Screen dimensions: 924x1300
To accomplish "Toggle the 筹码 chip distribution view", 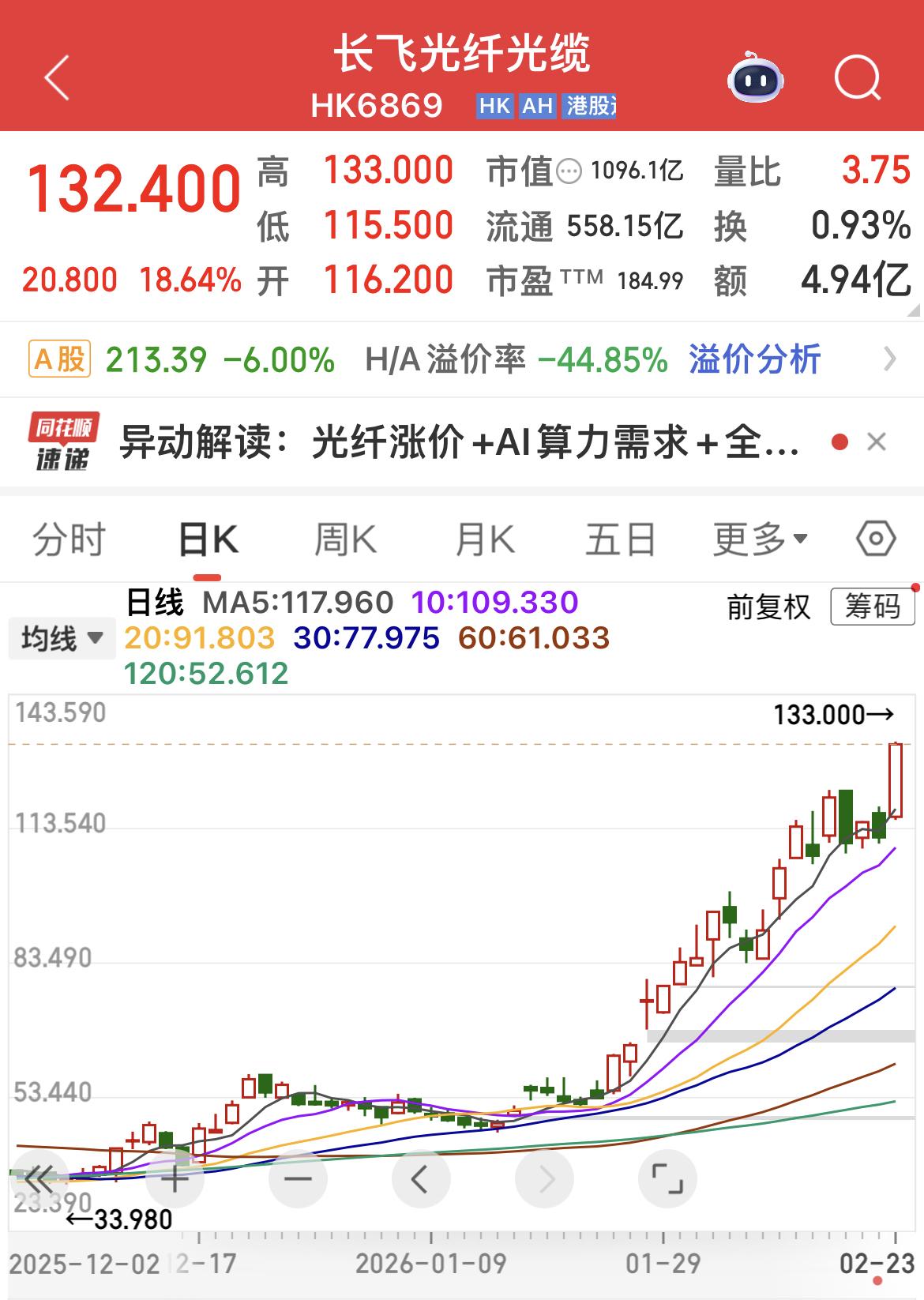I will coord(871,608).
